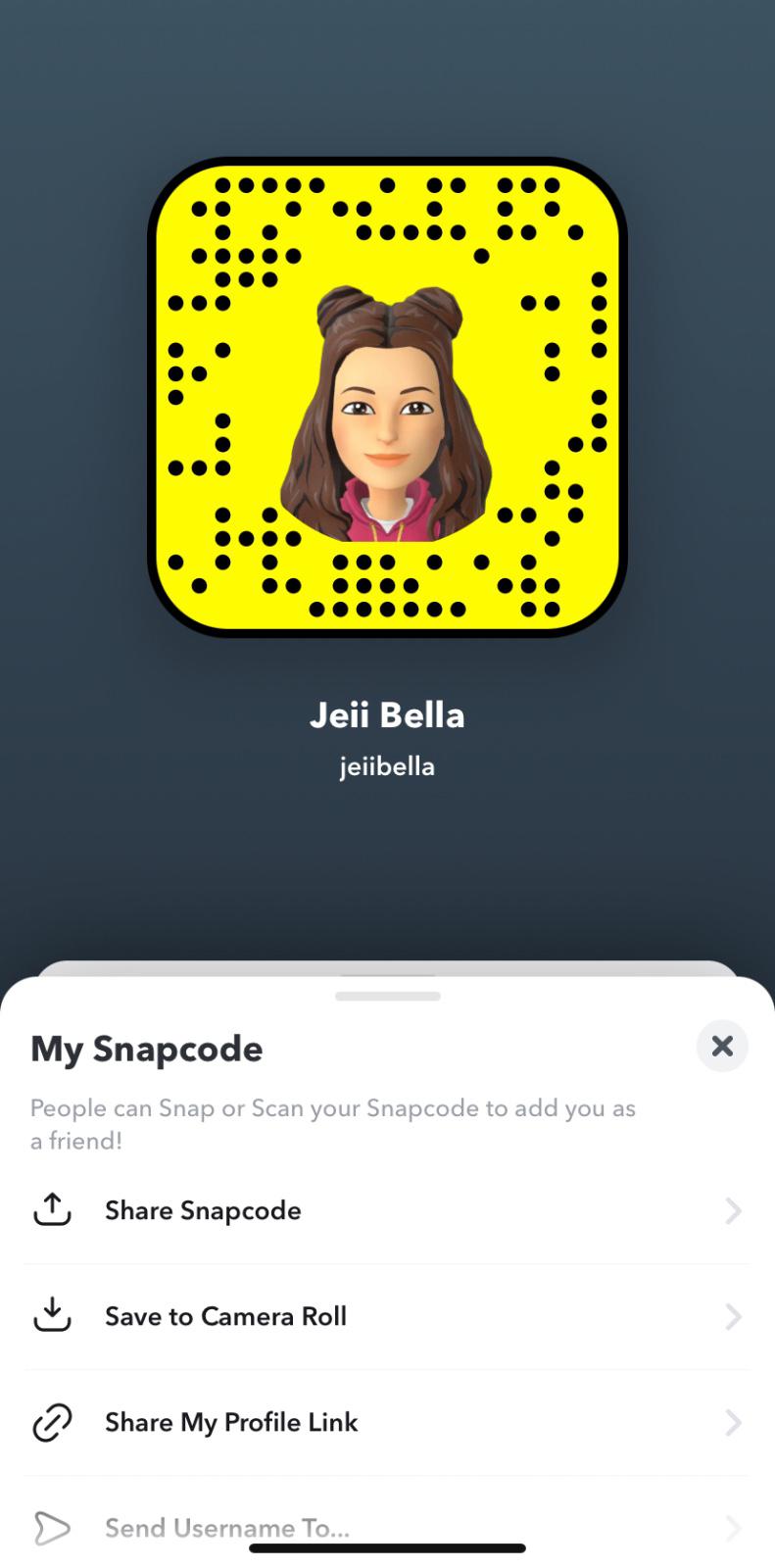Expand the Save to Camera Roll chevron

(x=736, y=1316)
